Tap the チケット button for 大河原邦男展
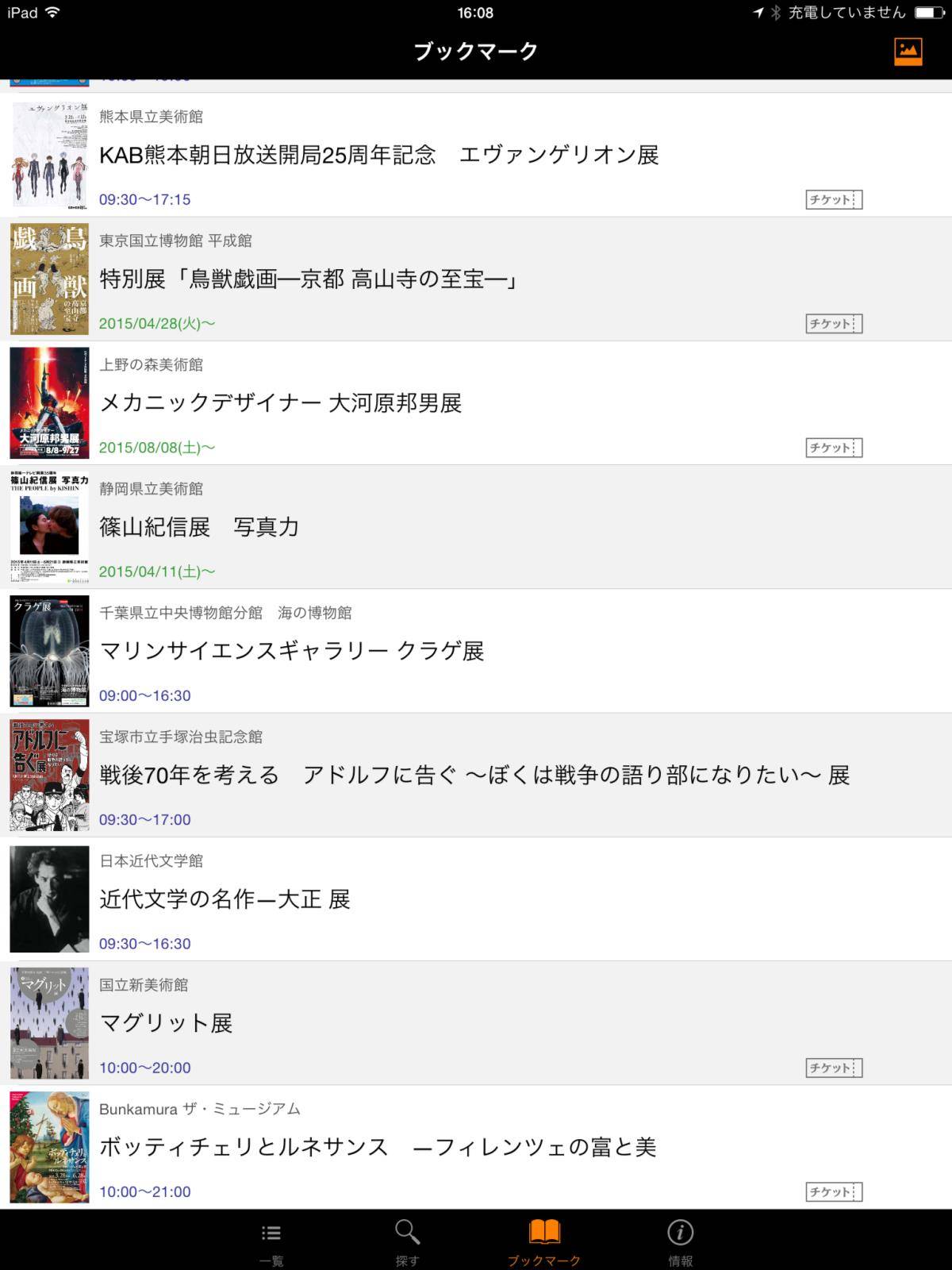 (x=833, y=448)
